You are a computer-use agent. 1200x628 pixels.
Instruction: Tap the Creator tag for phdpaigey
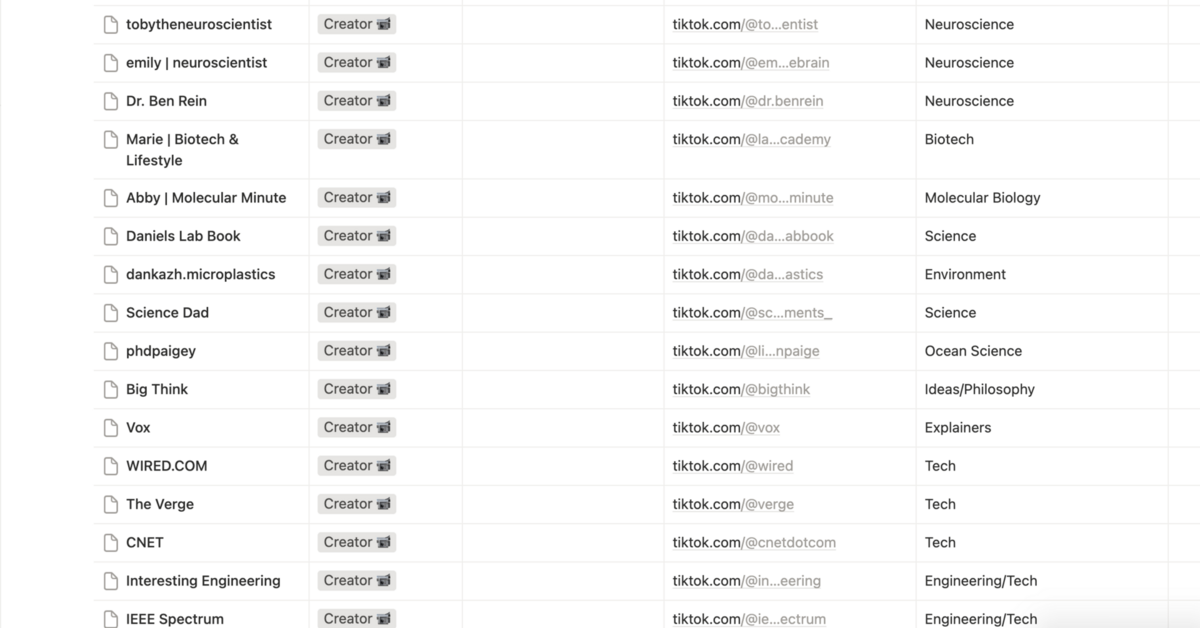356,351
